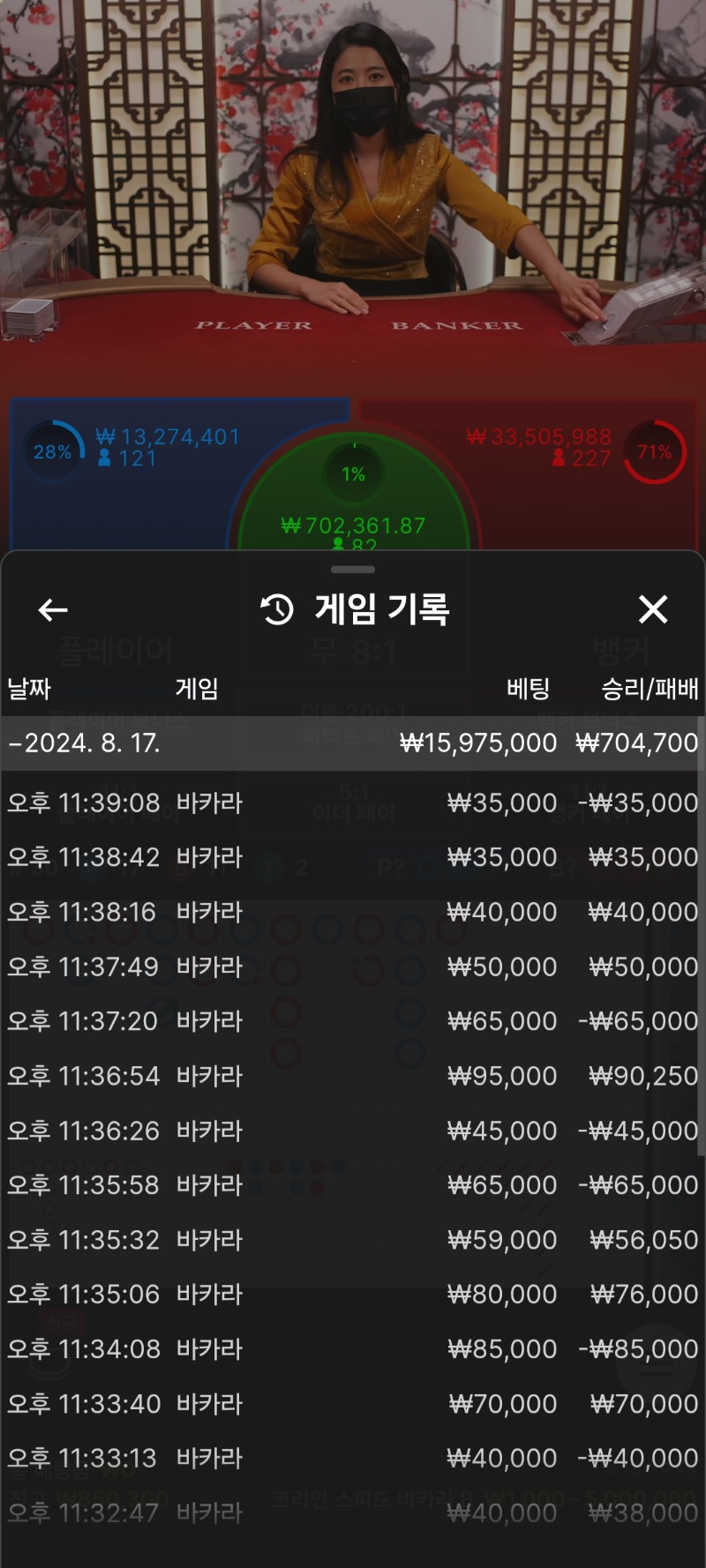Open the 오후 11:39:08 바카라 record
Screen dimensions: 706x1568
point(353,803)
